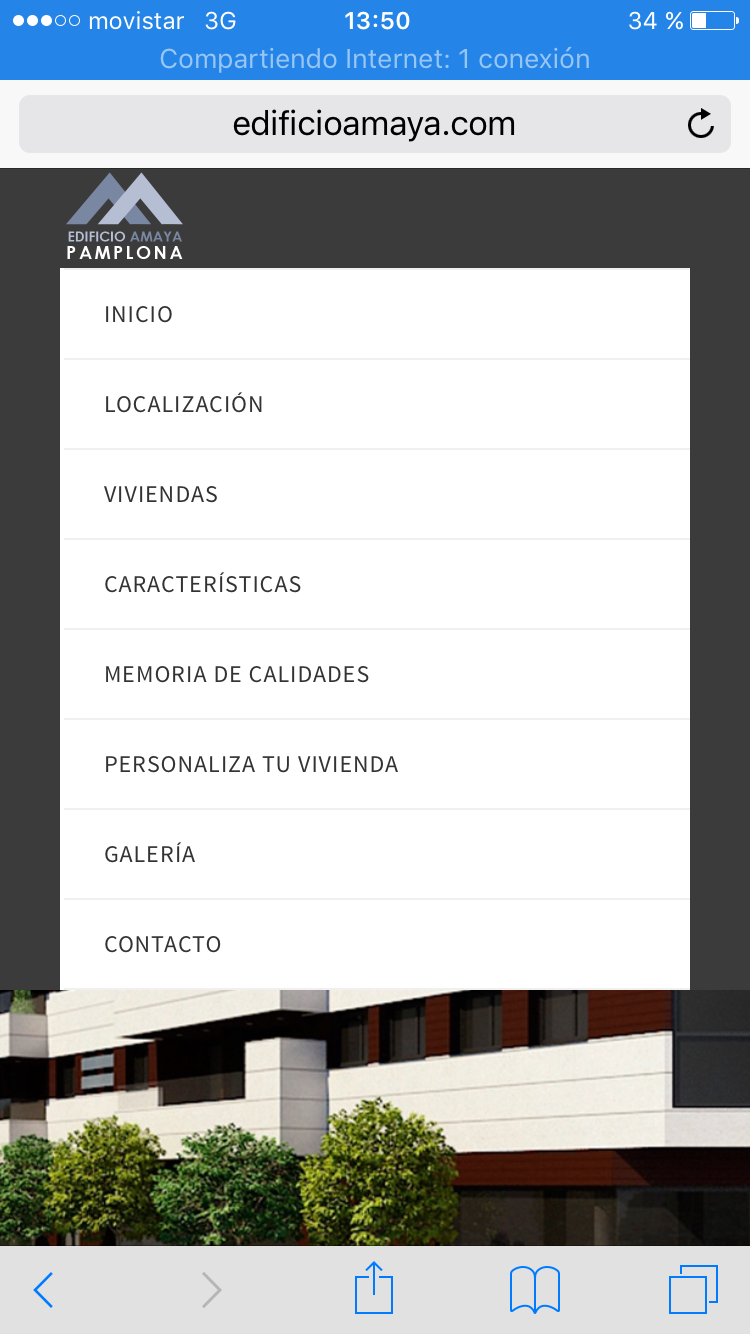Browse the GALERÍA page
Viewport: 750px width, 1334px height.
pos(150,854)
